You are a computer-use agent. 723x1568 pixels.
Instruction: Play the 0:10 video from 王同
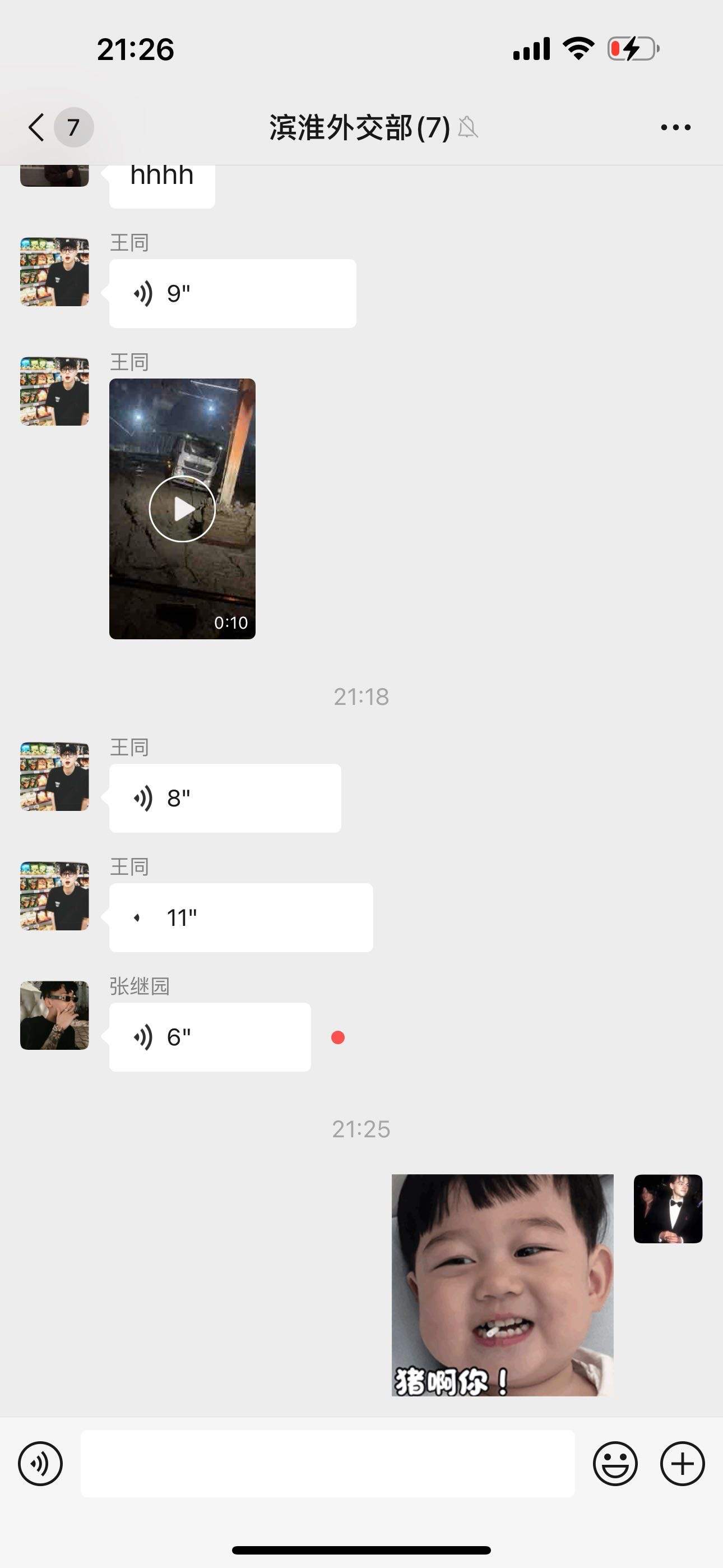point(182,509)
